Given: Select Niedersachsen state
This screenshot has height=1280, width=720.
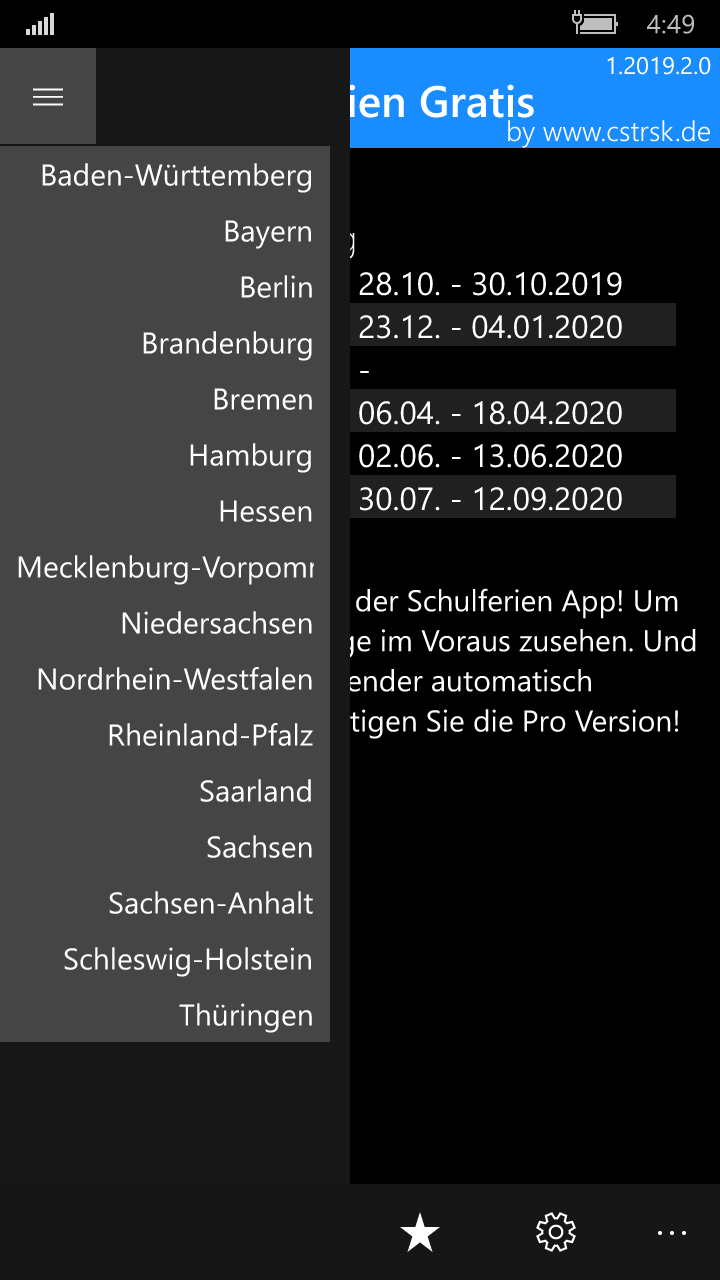Looking at the screenshot, I should [x=216, y=624].
